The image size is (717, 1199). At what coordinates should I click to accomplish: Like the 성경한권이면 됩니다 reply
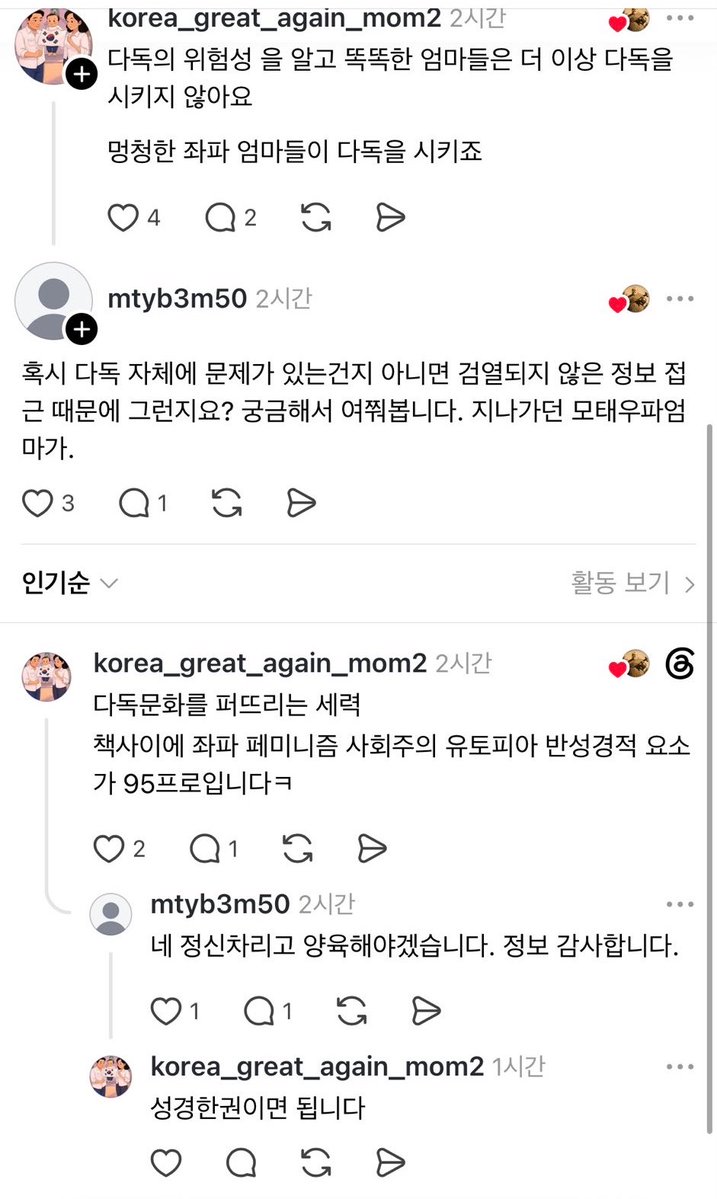166,1163
